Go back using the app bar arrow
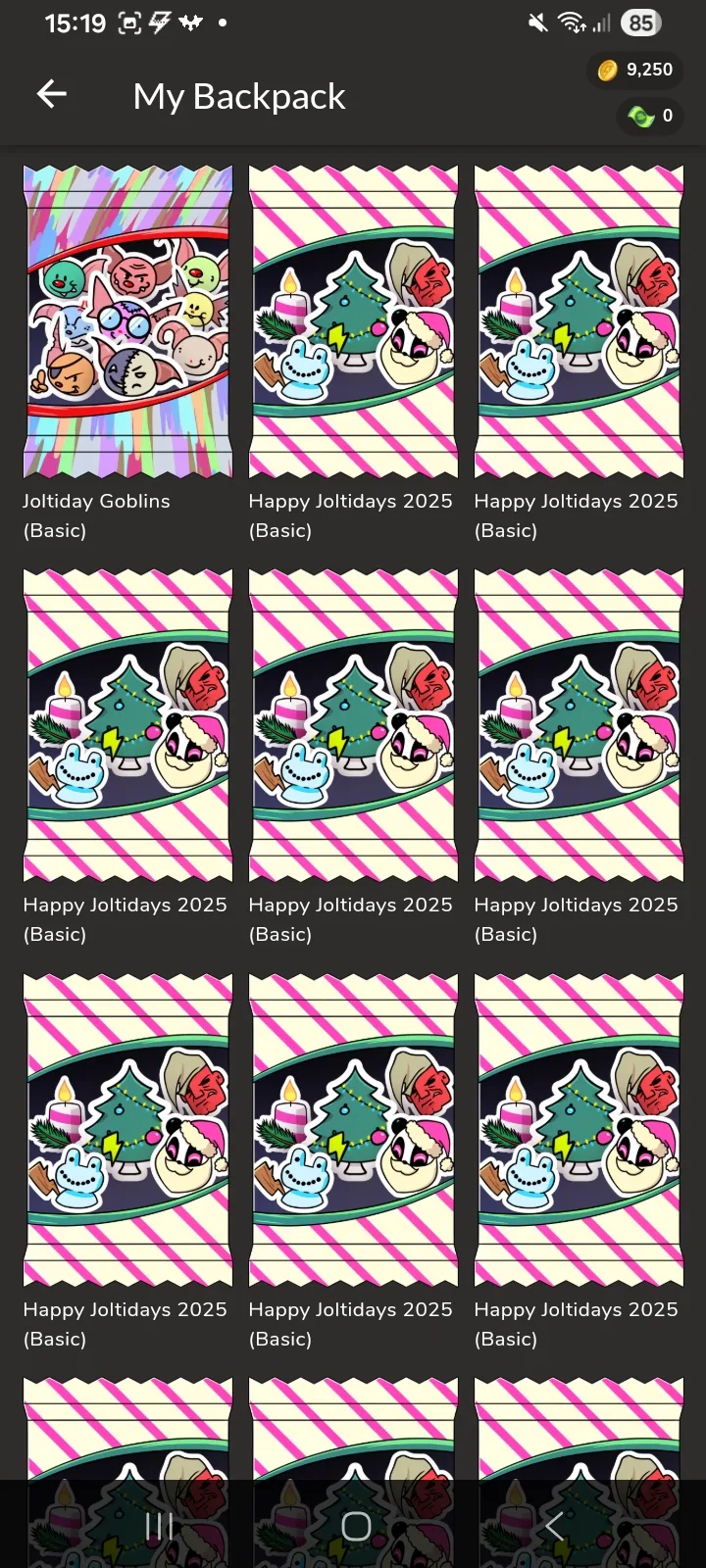706x1568 pixels. pos(51,94)
